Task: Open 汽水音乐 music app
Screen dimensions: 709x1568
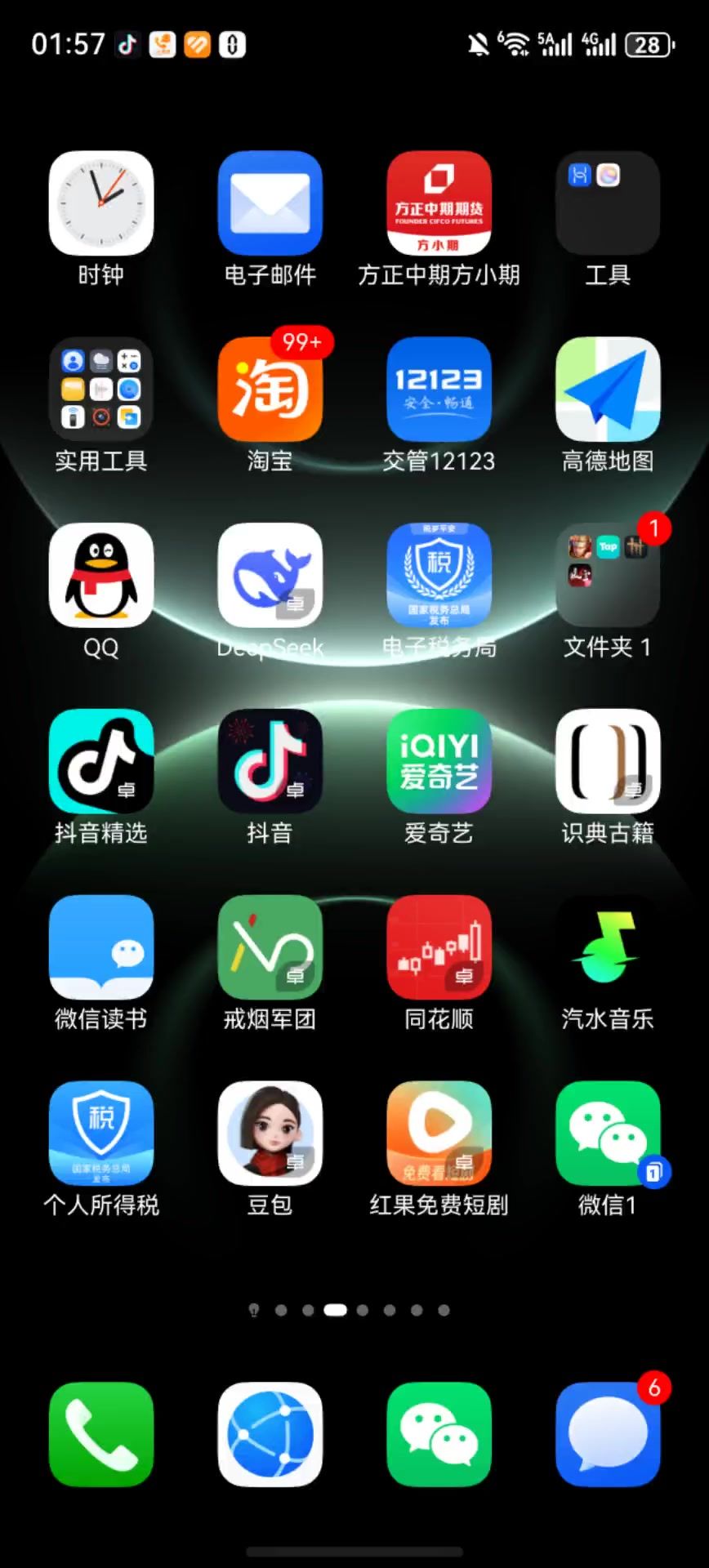Action: click(x=608, y=947)
